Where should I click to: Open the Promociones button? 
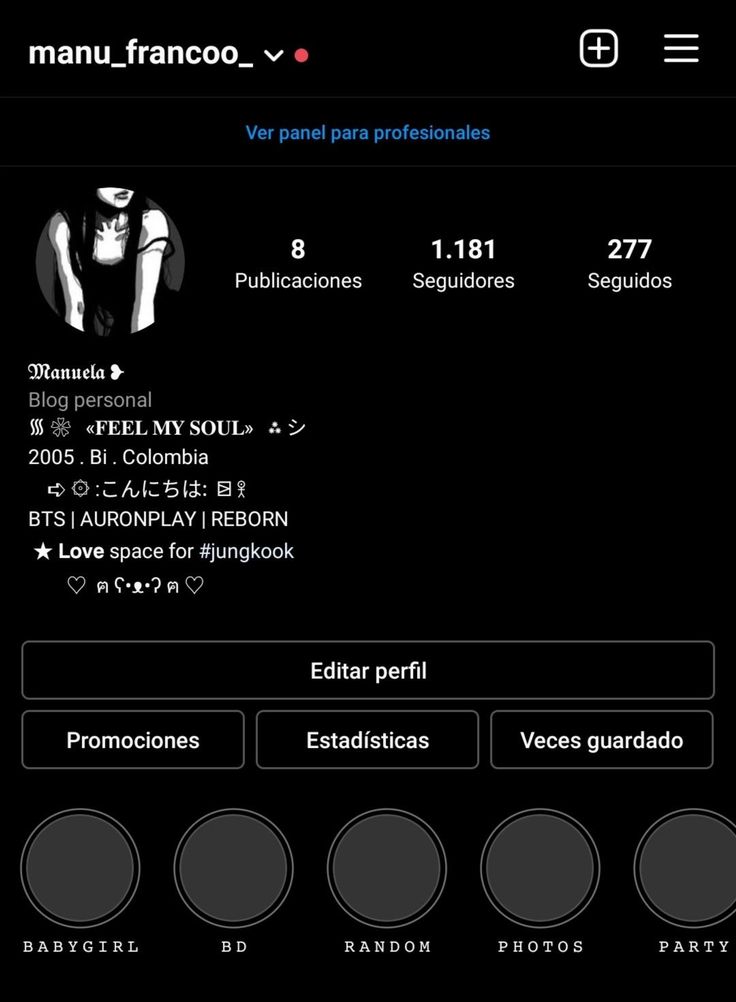132,740
